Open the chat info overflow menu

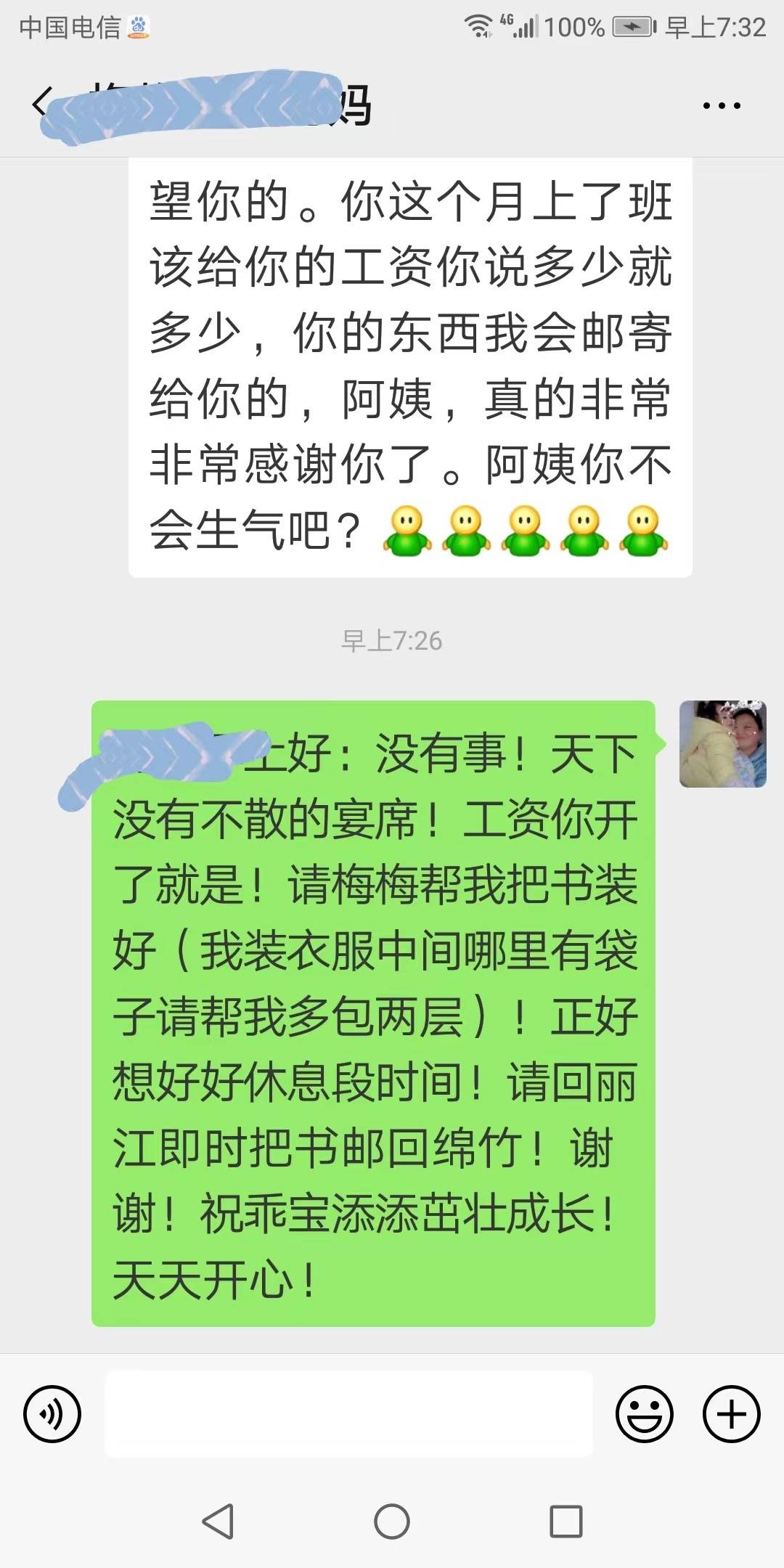tap(722, 106)
